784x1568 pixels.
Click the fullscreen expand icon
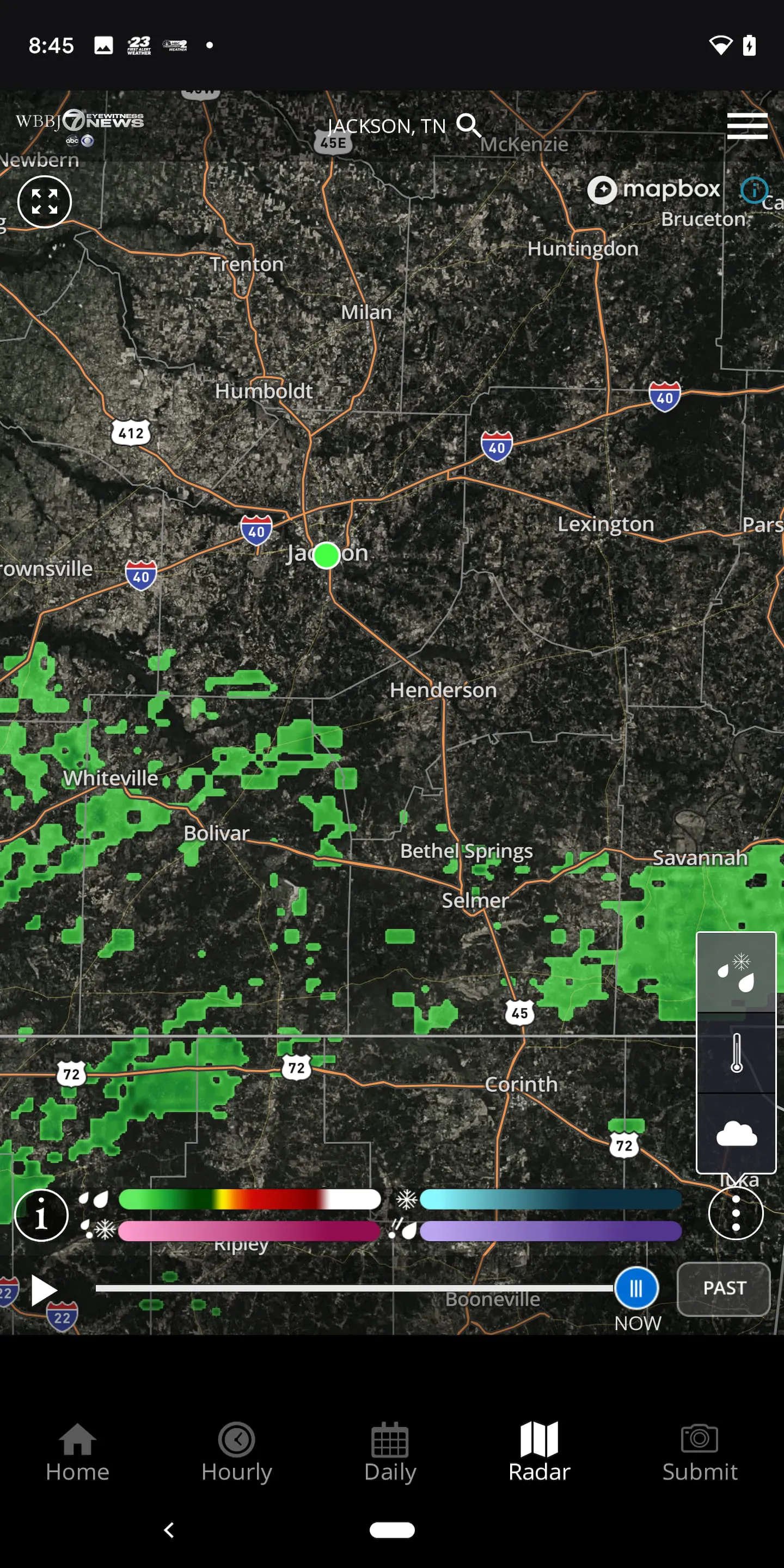tap(45, 201)
